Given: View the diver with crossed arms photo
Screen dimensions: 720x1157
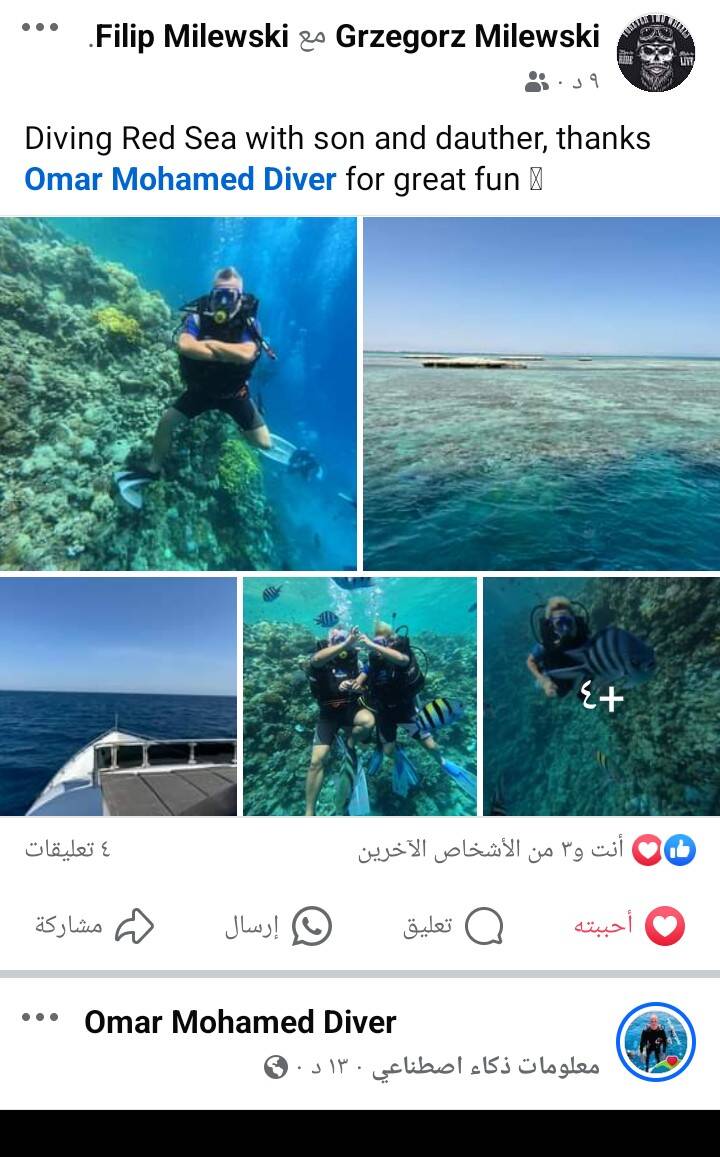Looking at the screenshot, I should coord(178,393).
